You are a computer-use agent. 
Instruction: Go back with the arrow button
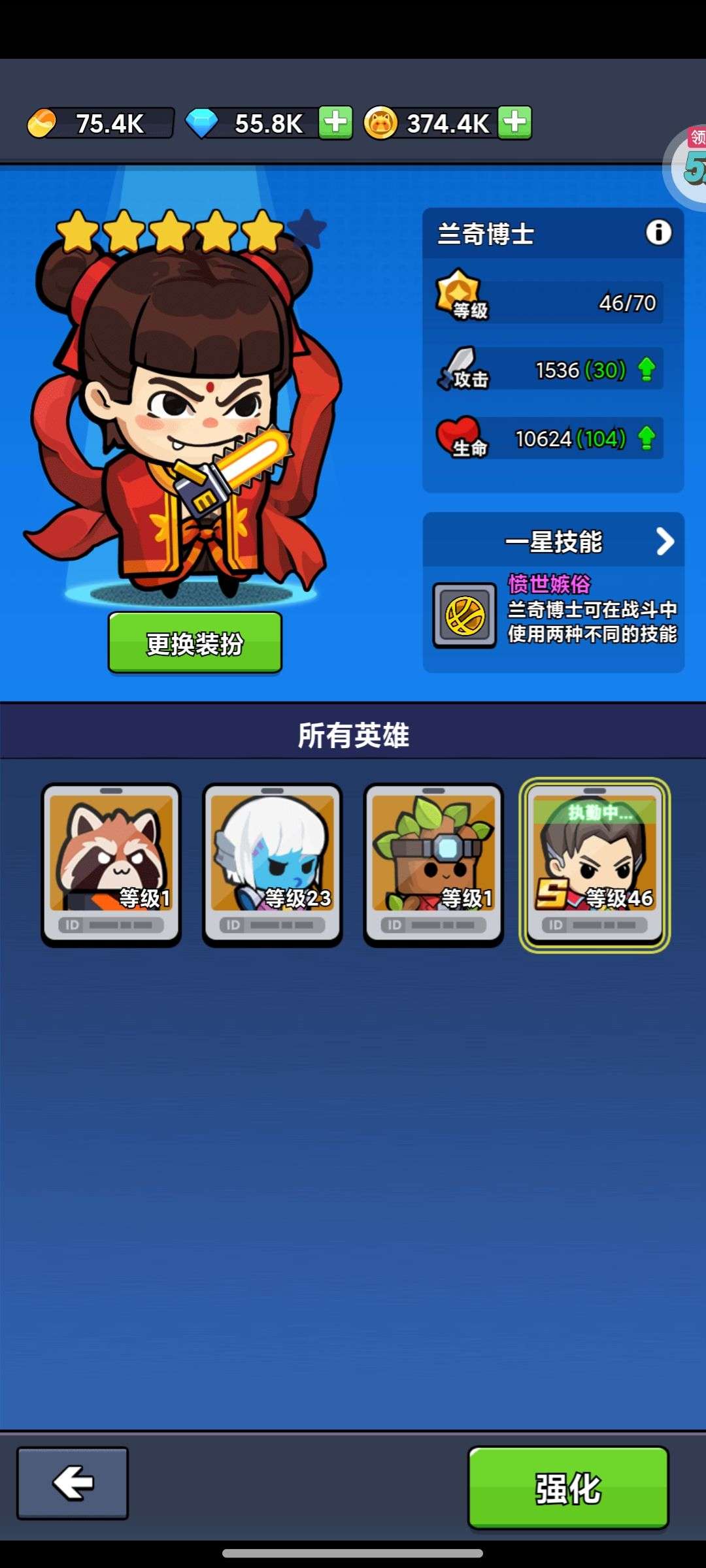click(73, 1483)
